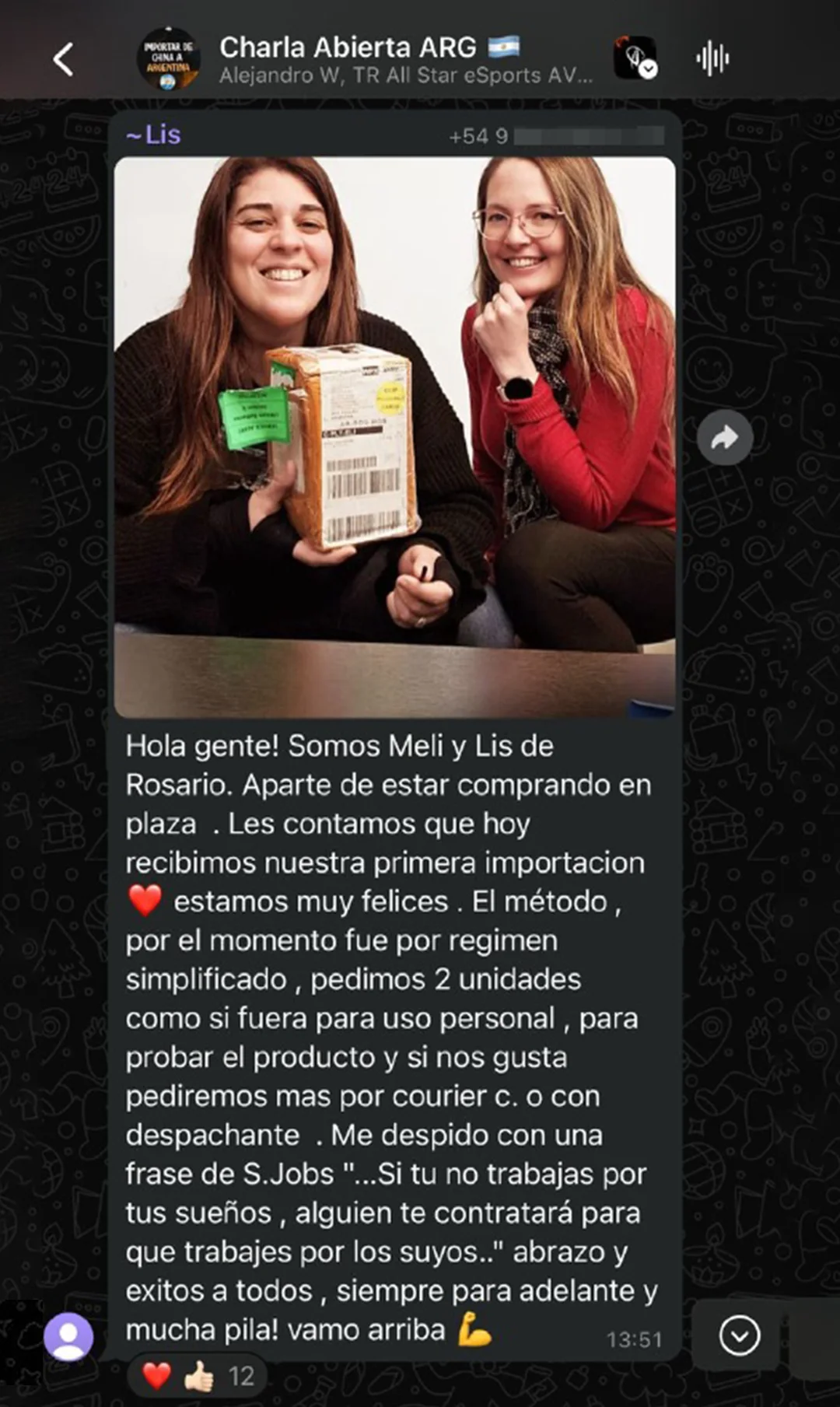This screenshot has height=1407, width=840.
Task: Open the photo of Meli and Lis
Action: 394,436
